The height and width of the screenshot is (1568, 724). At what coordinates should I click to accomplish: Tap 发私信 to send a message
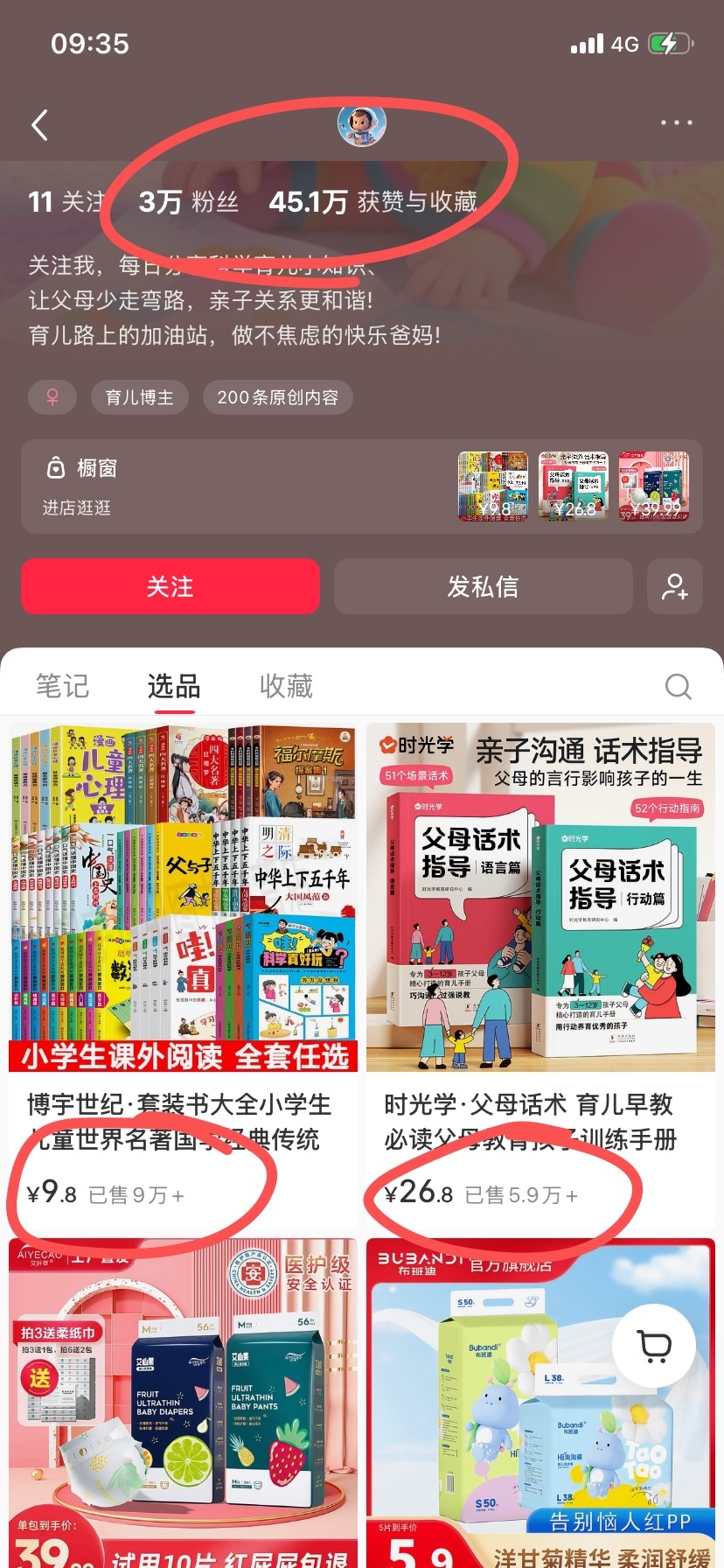point(483,586)
